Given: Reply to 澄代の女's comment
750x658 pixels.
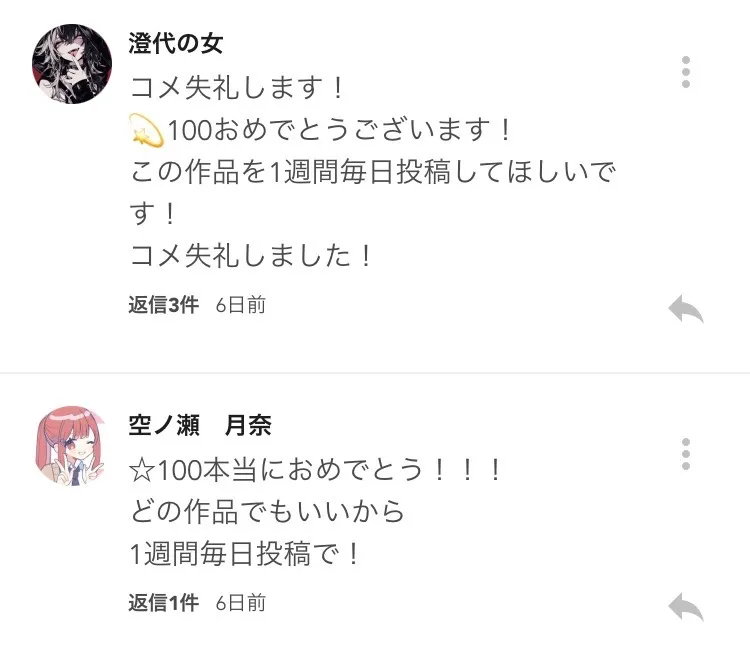Looking at the screenshot, I should tap(686, 310).
